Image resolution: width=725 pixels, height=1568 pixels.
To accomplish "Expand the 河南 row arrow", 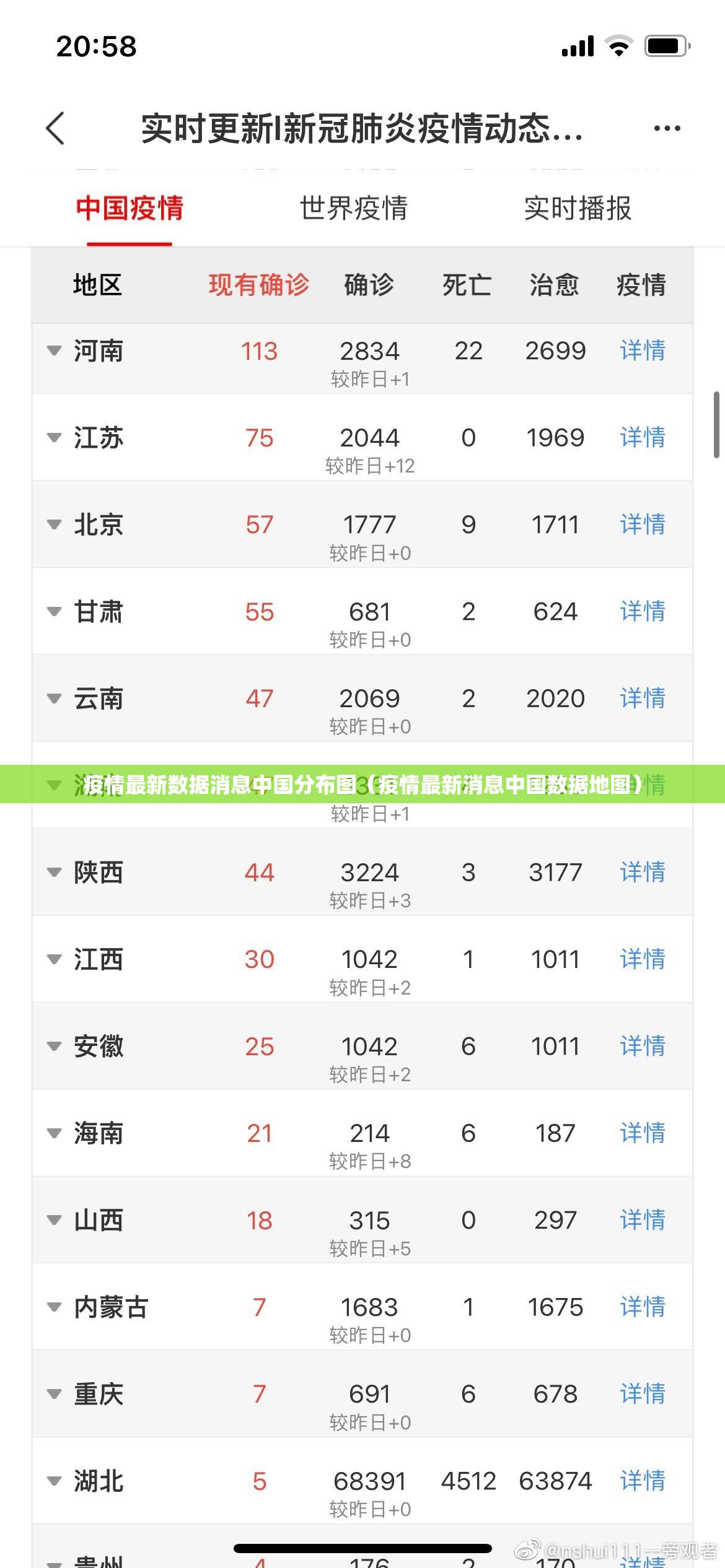I will tap(55, 351).
